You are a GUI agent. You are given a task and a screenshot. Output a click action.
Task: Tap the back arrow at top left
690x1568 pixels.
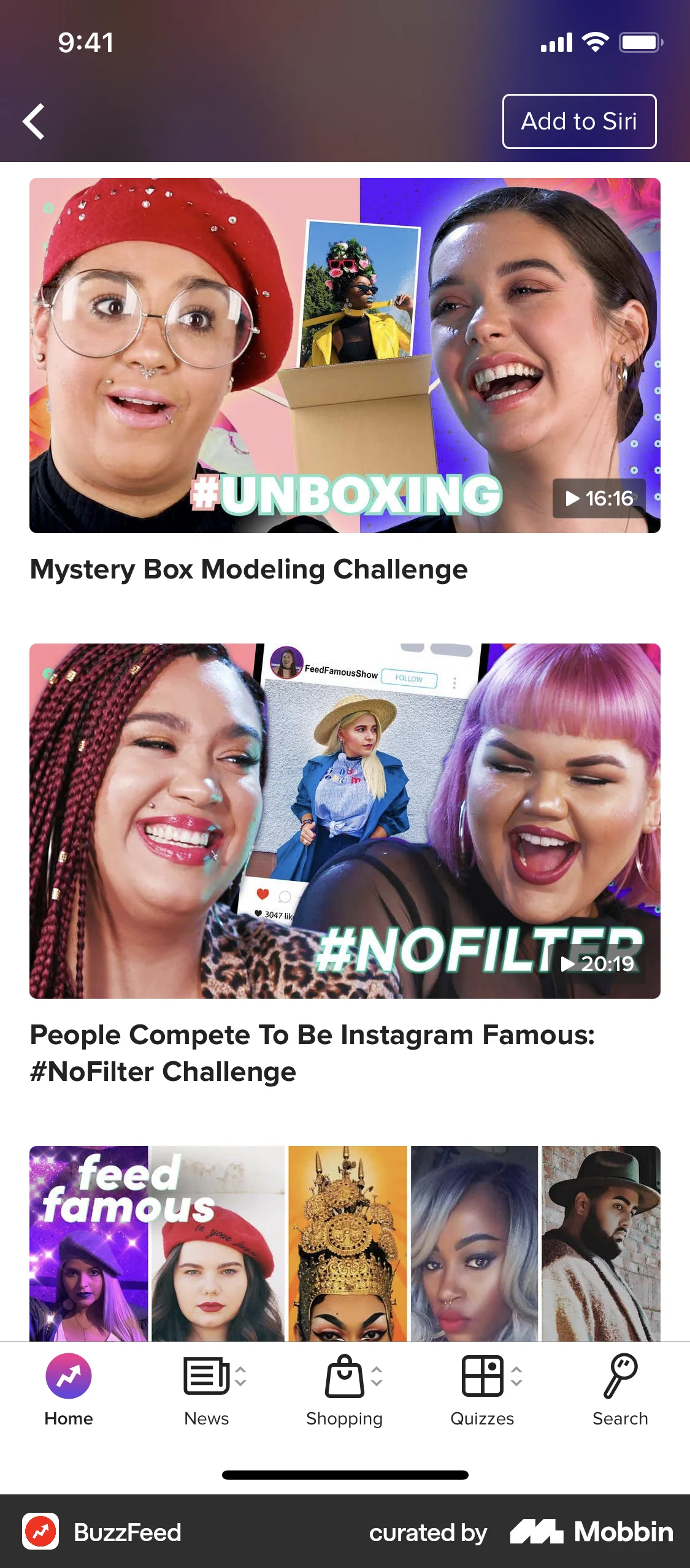click(34, 121)
